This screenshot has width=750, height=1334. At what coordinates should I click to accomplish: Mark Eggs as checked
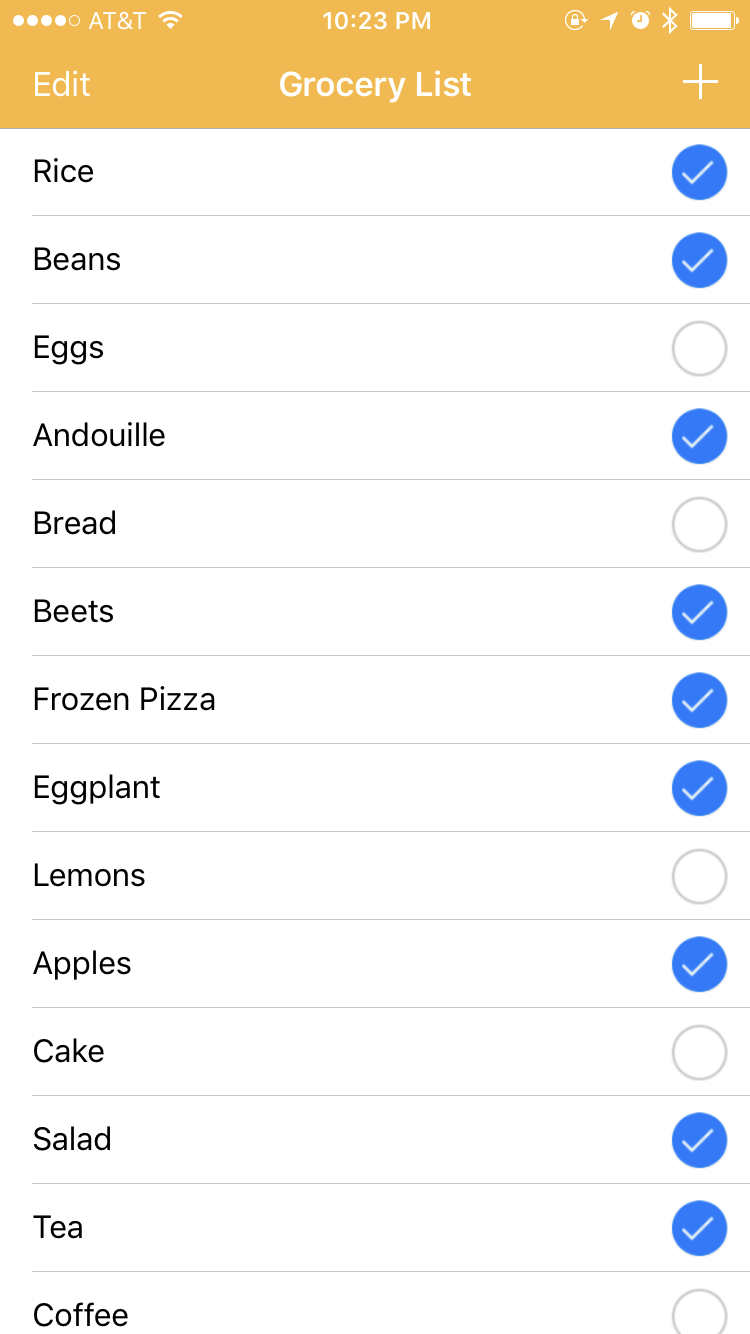699,348
